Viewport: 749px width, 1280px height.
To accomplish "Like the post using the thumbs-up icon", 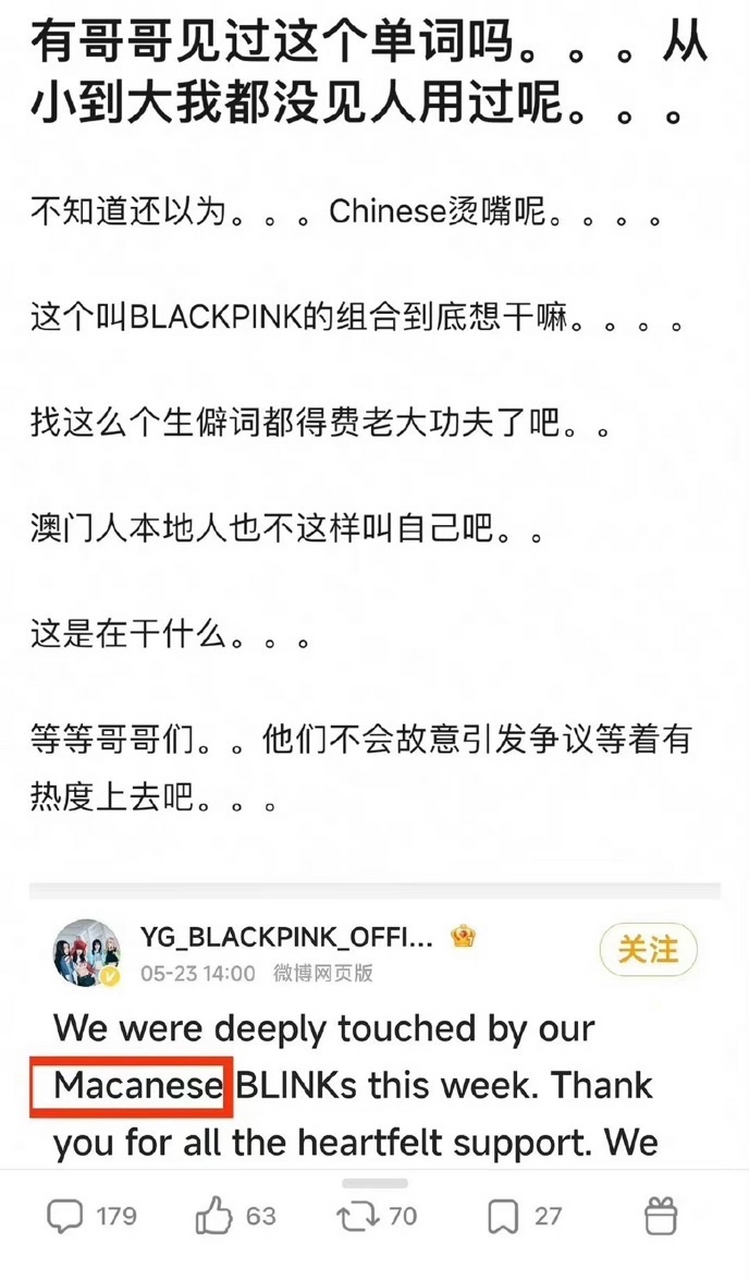I will (210, 1216).
